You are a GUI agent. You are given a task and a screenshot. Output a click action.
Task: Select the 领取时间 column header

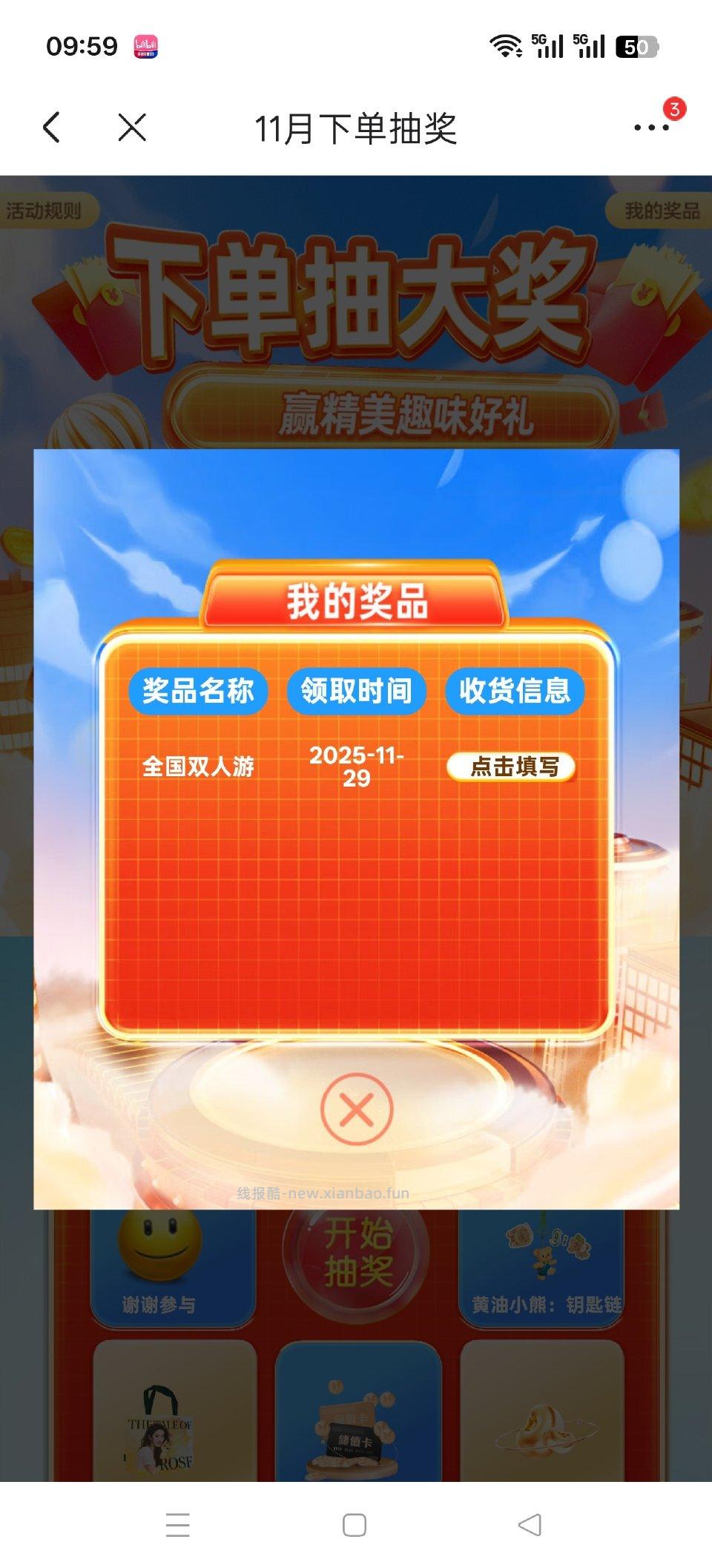click(358, 690)
